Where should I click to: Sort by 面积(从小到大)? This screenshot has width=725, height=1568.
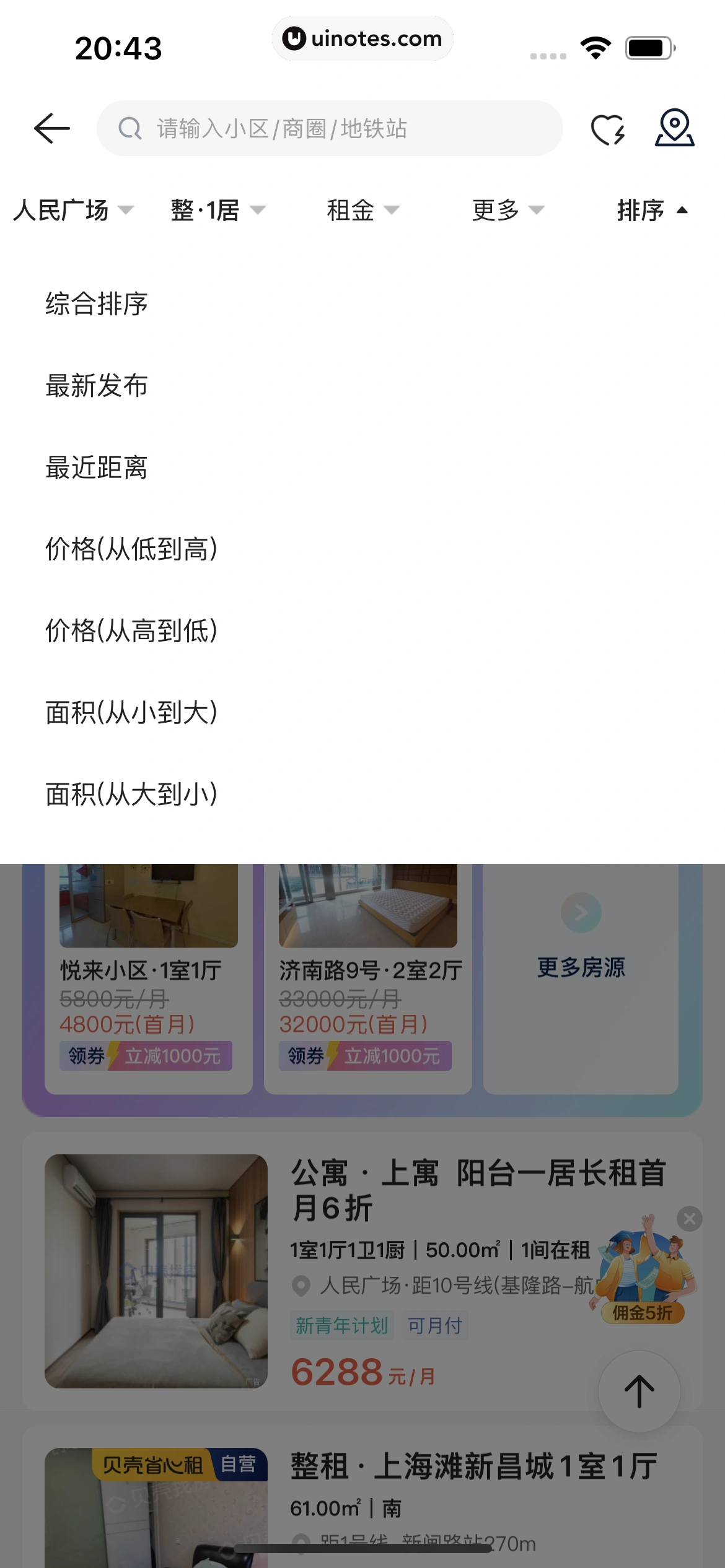click(131, 713)
